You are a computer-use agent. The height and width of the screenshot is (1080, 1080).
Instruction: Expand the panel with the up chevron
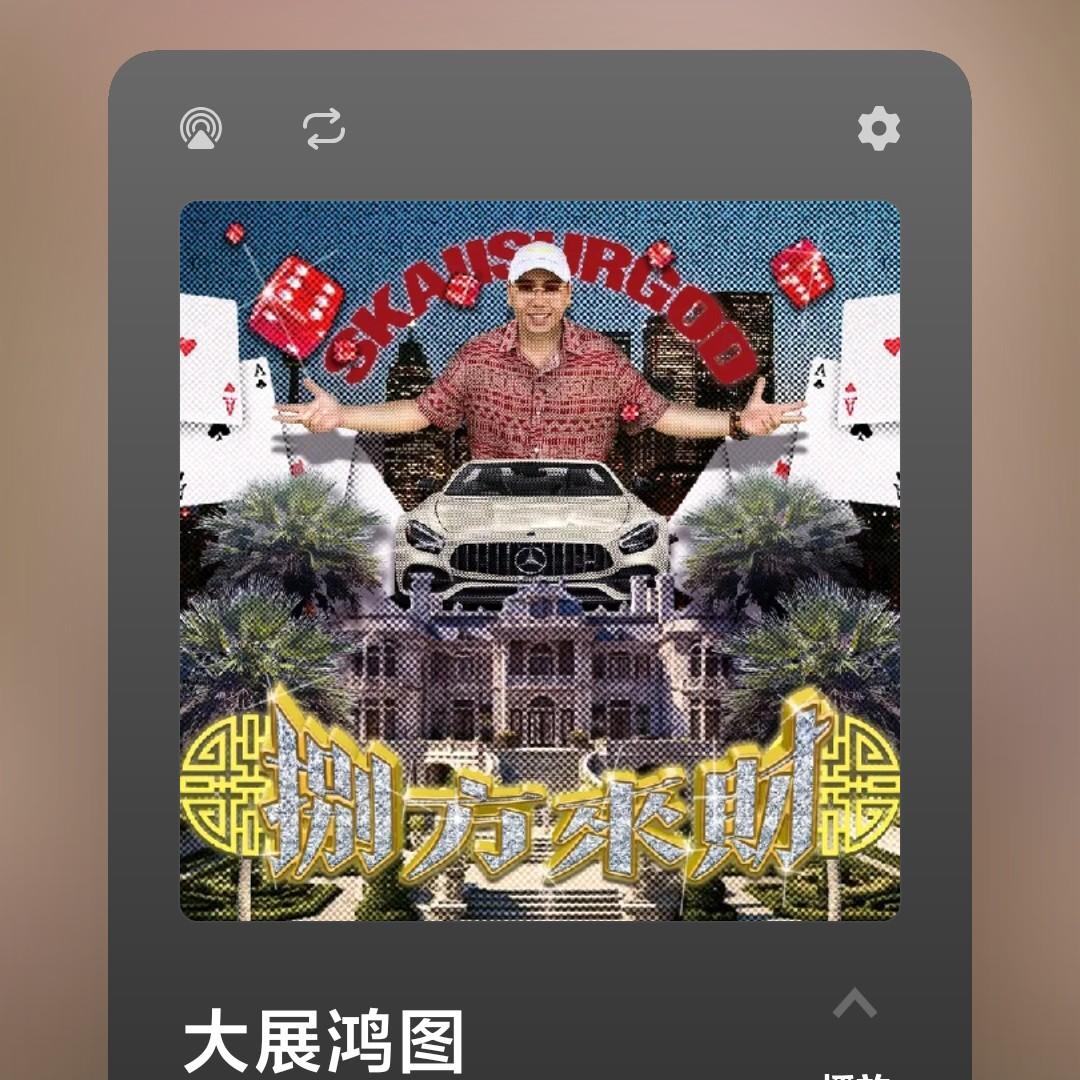coord(855,1003)
